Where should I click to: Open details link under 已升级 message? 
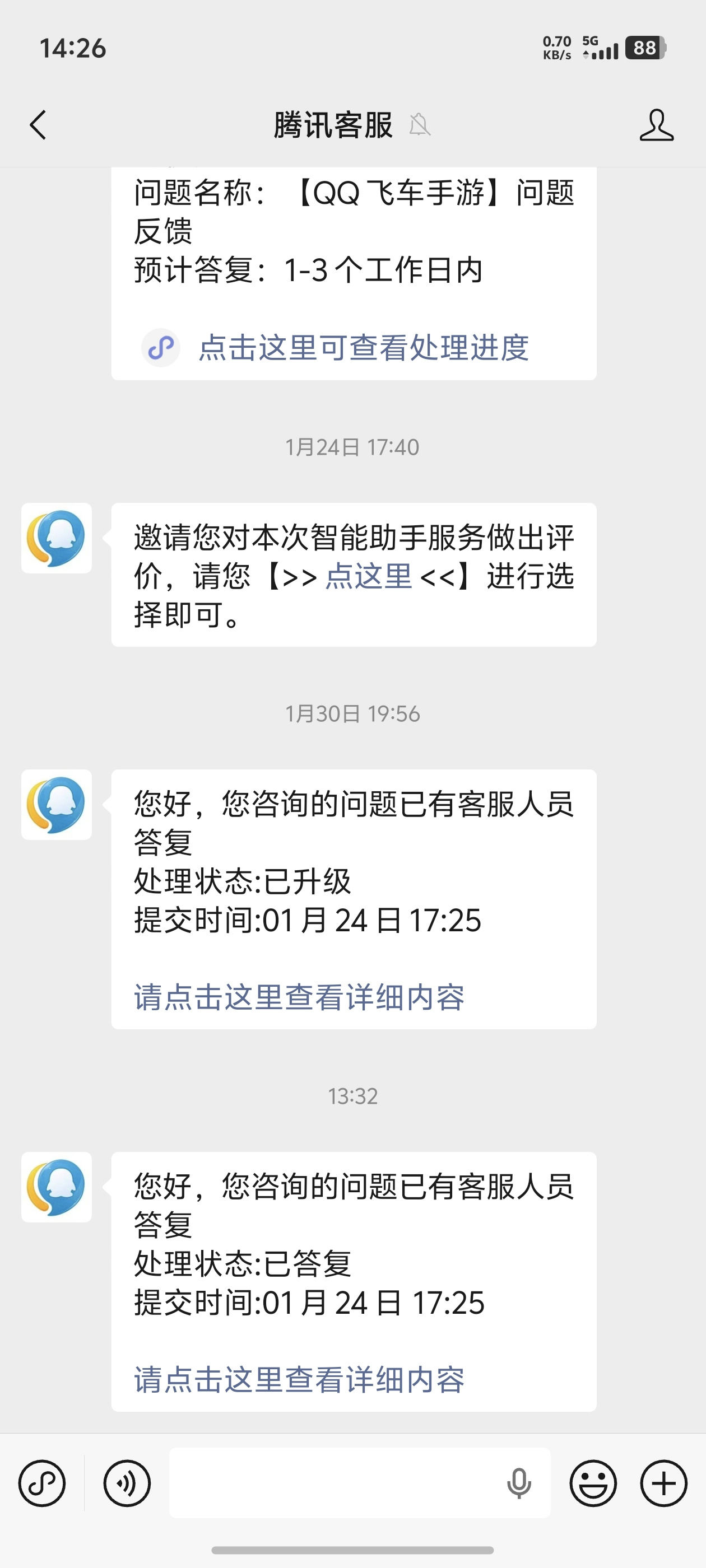click(x=299, y=998)
